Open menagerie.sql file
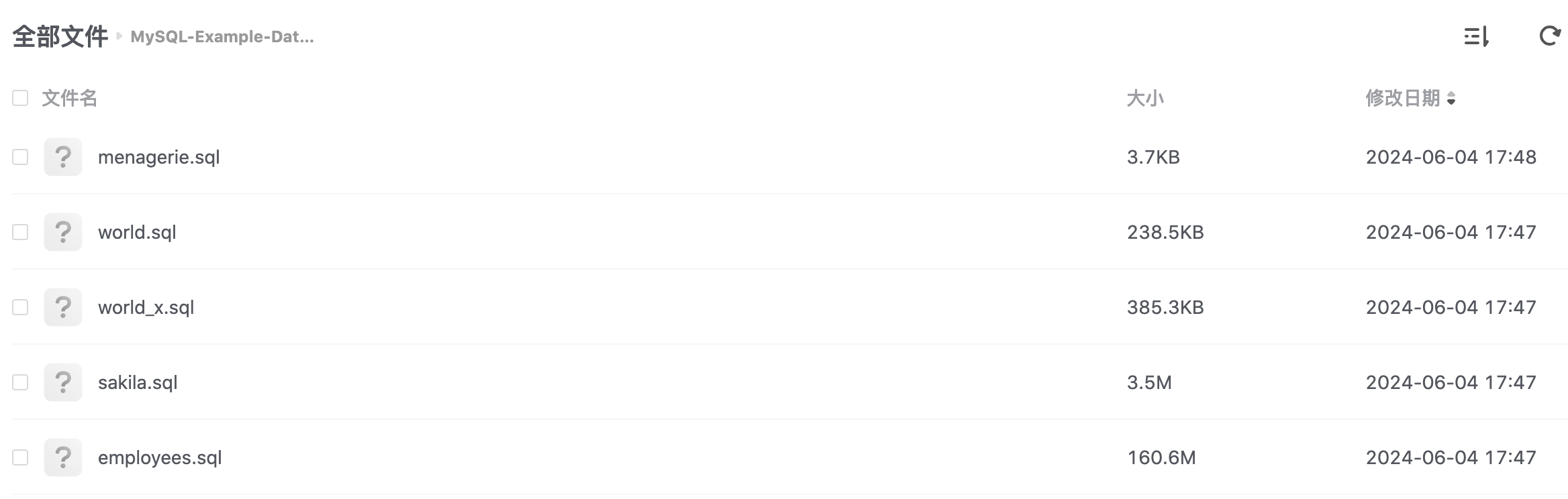Image resolution: width=1568 pixels, height=499 pixels. click(x=158, y=157)
